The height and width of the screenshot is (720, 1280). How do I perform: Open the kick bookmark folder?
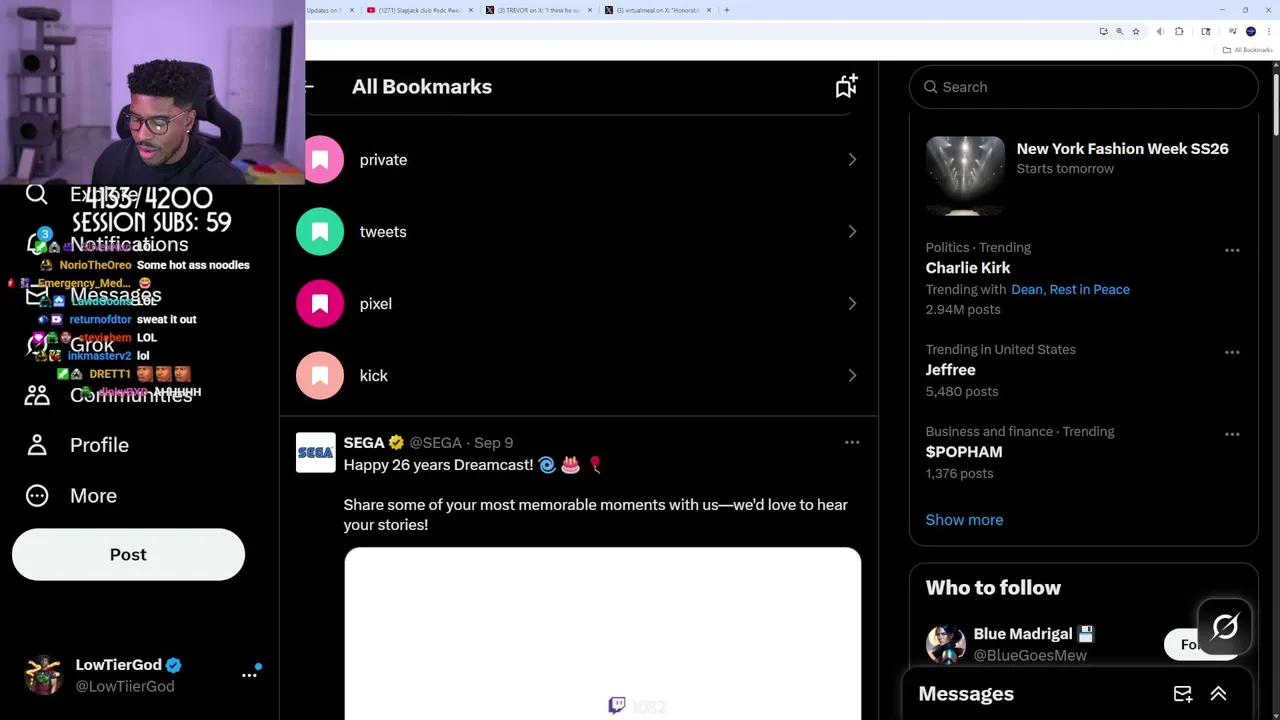pyautogui.click(x=578, y=376)
